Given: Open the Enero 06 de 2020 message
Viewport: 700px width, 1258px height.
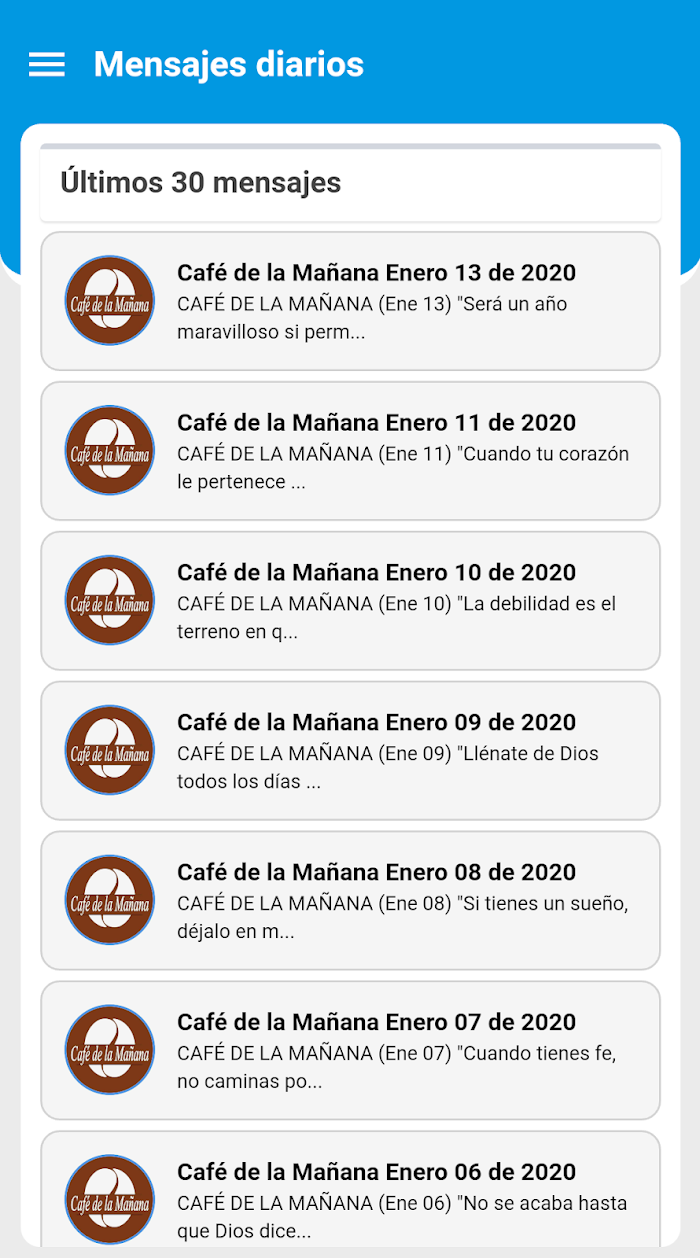Looking at the screenshot, I should [x=350, y=1189].
